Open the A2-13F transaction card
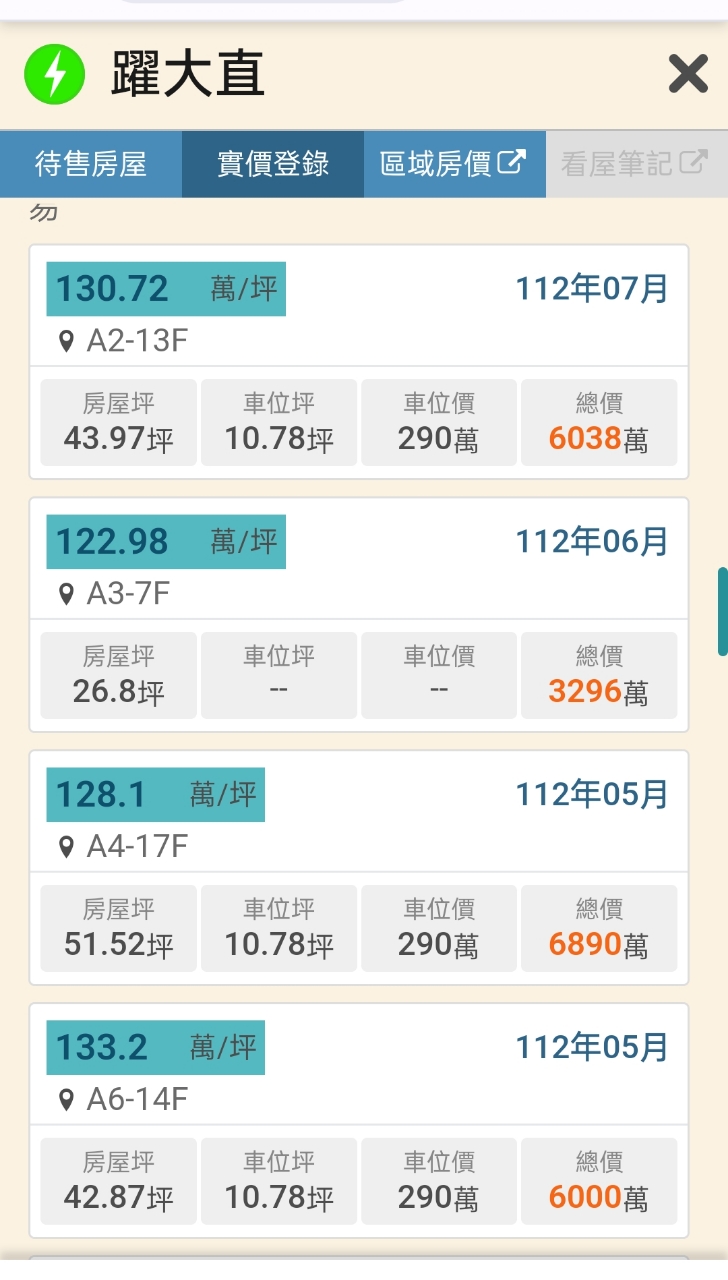728x1280 pixels. pyautogui.click(x=358, y=361)
